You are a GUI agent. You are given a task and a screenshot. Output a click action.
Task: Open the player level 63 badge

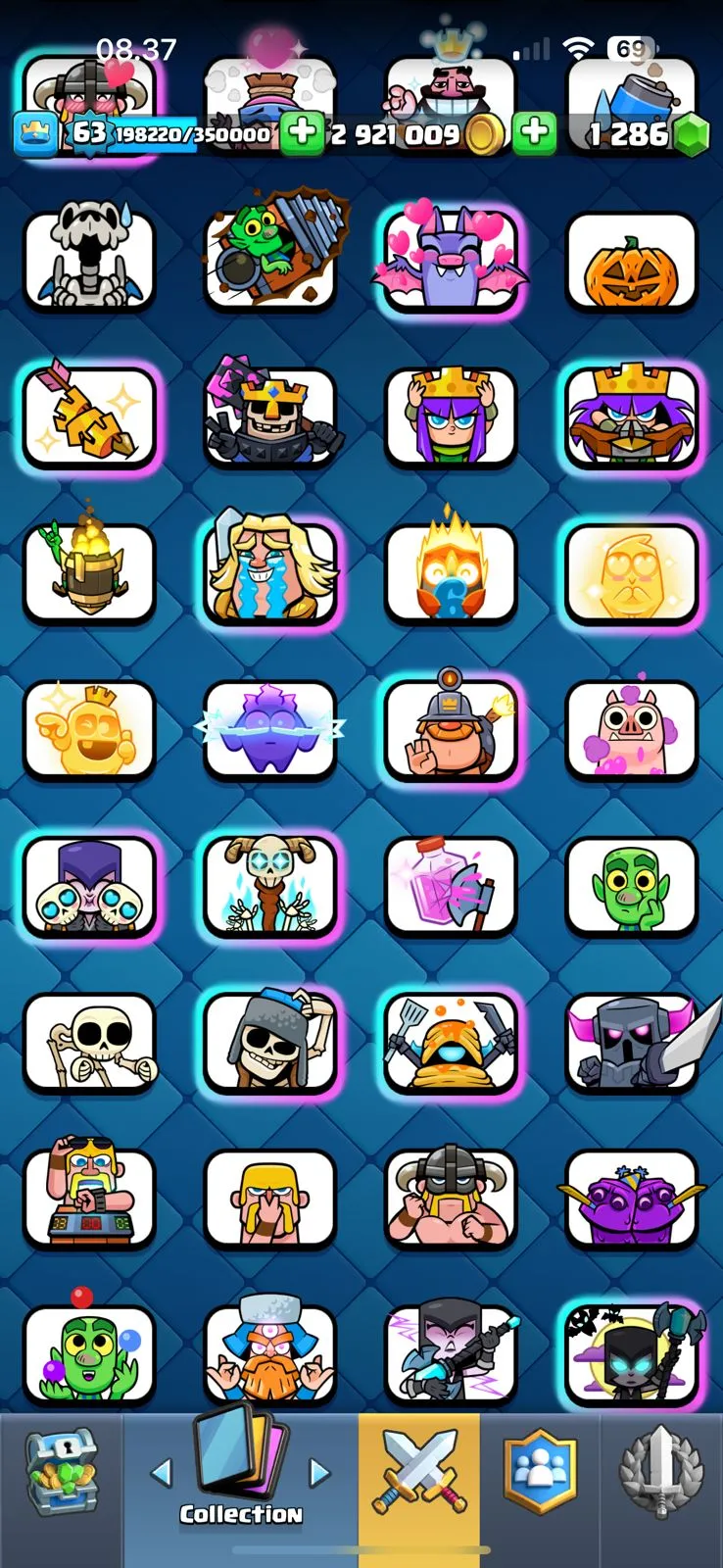coord(88,133)
